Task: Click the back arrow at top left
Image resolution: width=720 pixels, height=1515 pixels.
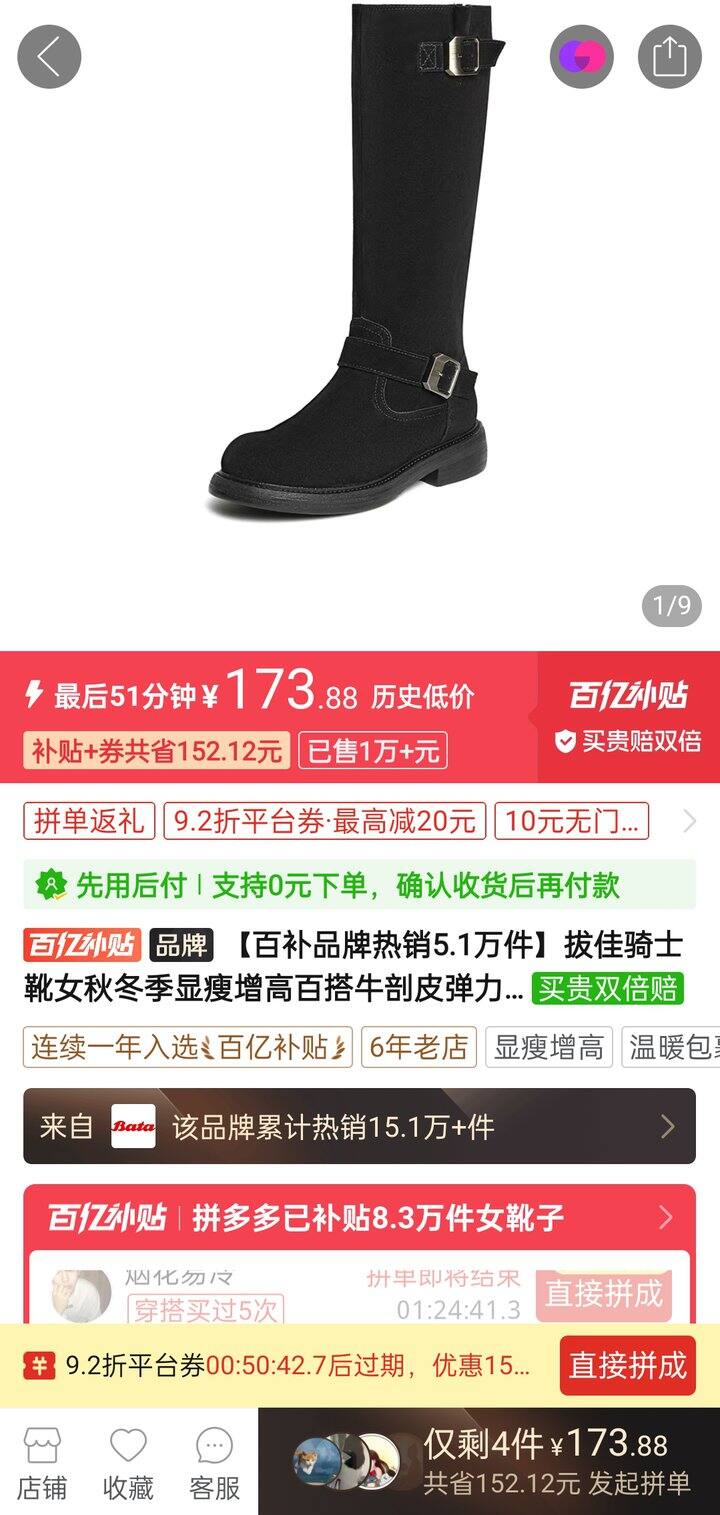Action: pyautogui.click(x=49, y=56)
